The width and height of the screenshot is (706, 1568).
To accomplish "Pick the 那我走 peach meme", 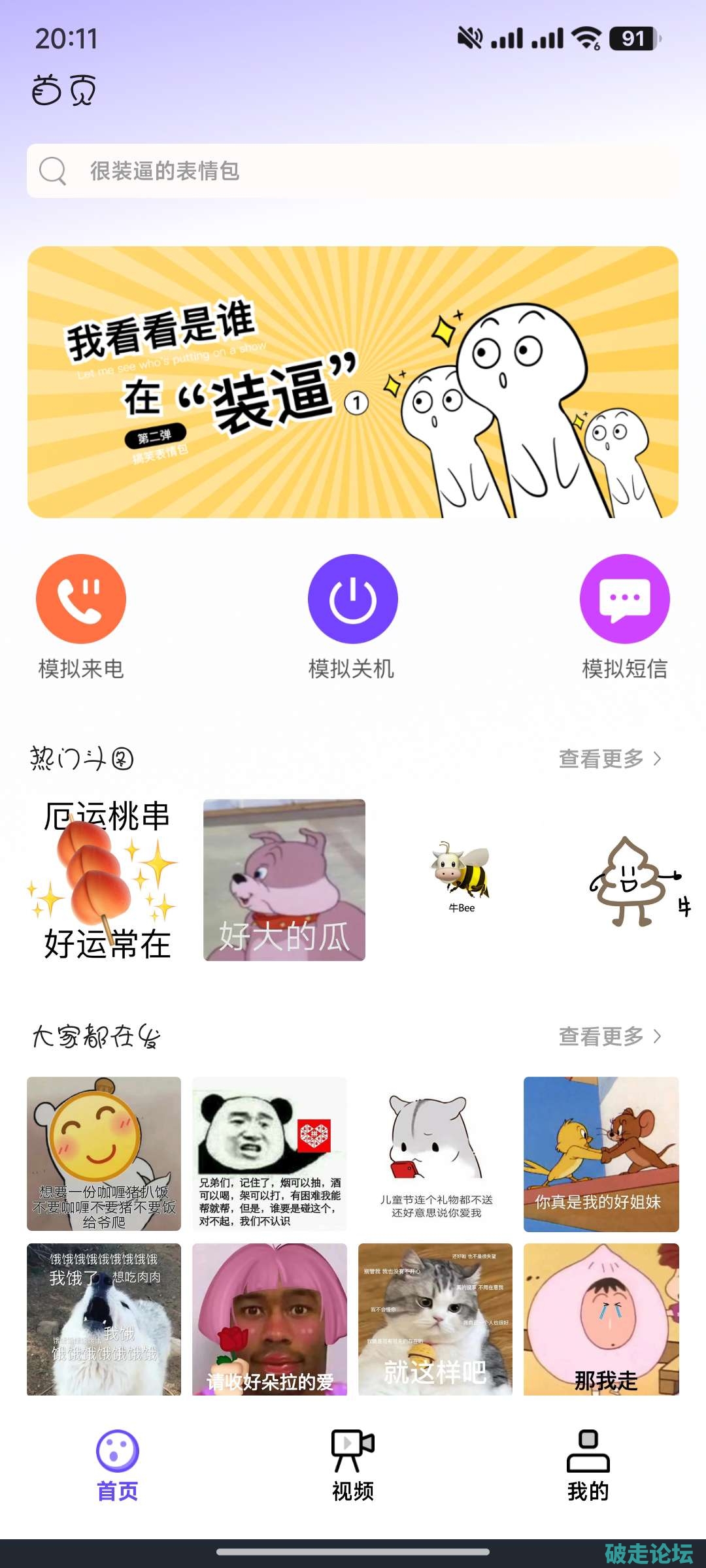I will (x=601, y=1319).
